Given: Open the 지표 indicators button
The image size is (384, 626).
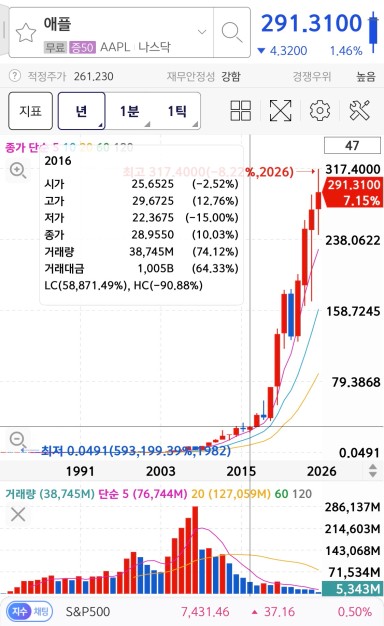Looking at the screenshot, I should click(x=30, y=111).
